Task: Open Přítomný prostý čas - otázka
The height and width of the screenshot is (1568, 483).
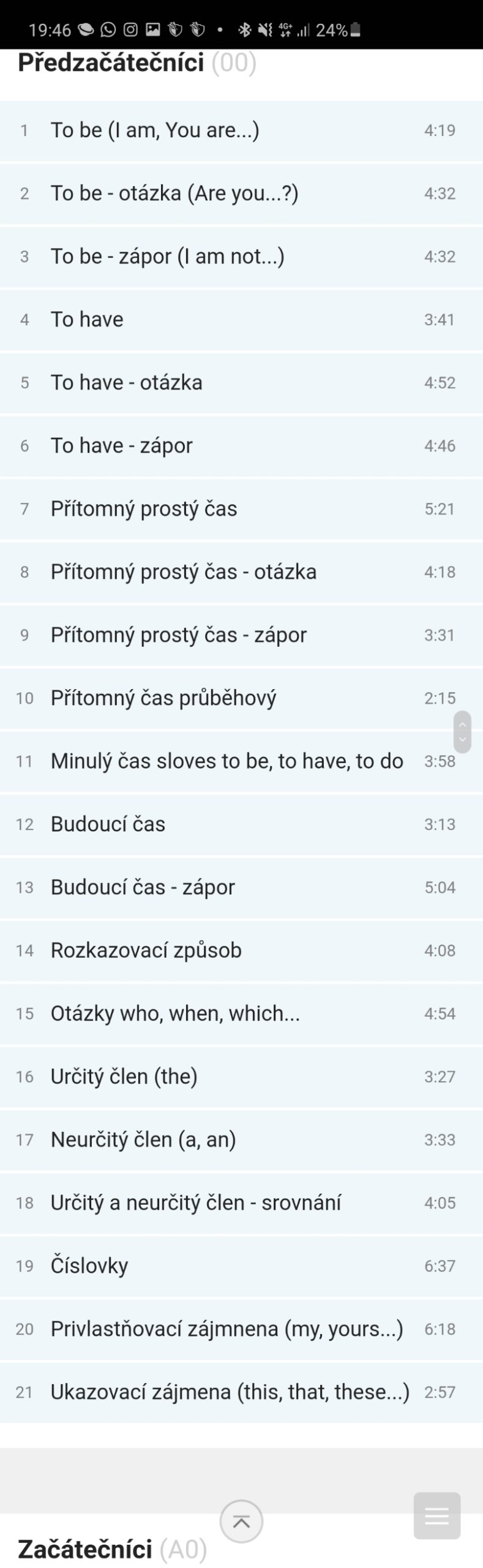Action: point(184,572)
